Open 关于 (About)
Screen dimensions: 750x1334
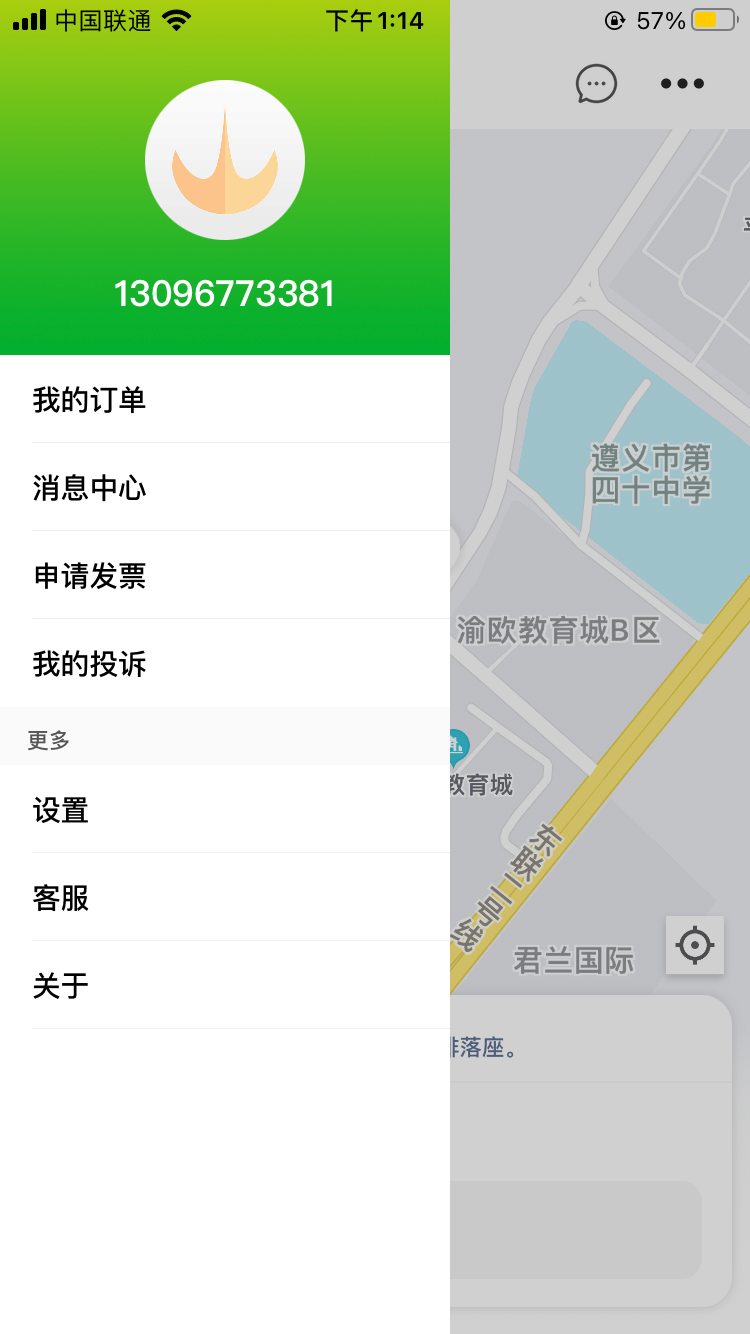[60, 985]
